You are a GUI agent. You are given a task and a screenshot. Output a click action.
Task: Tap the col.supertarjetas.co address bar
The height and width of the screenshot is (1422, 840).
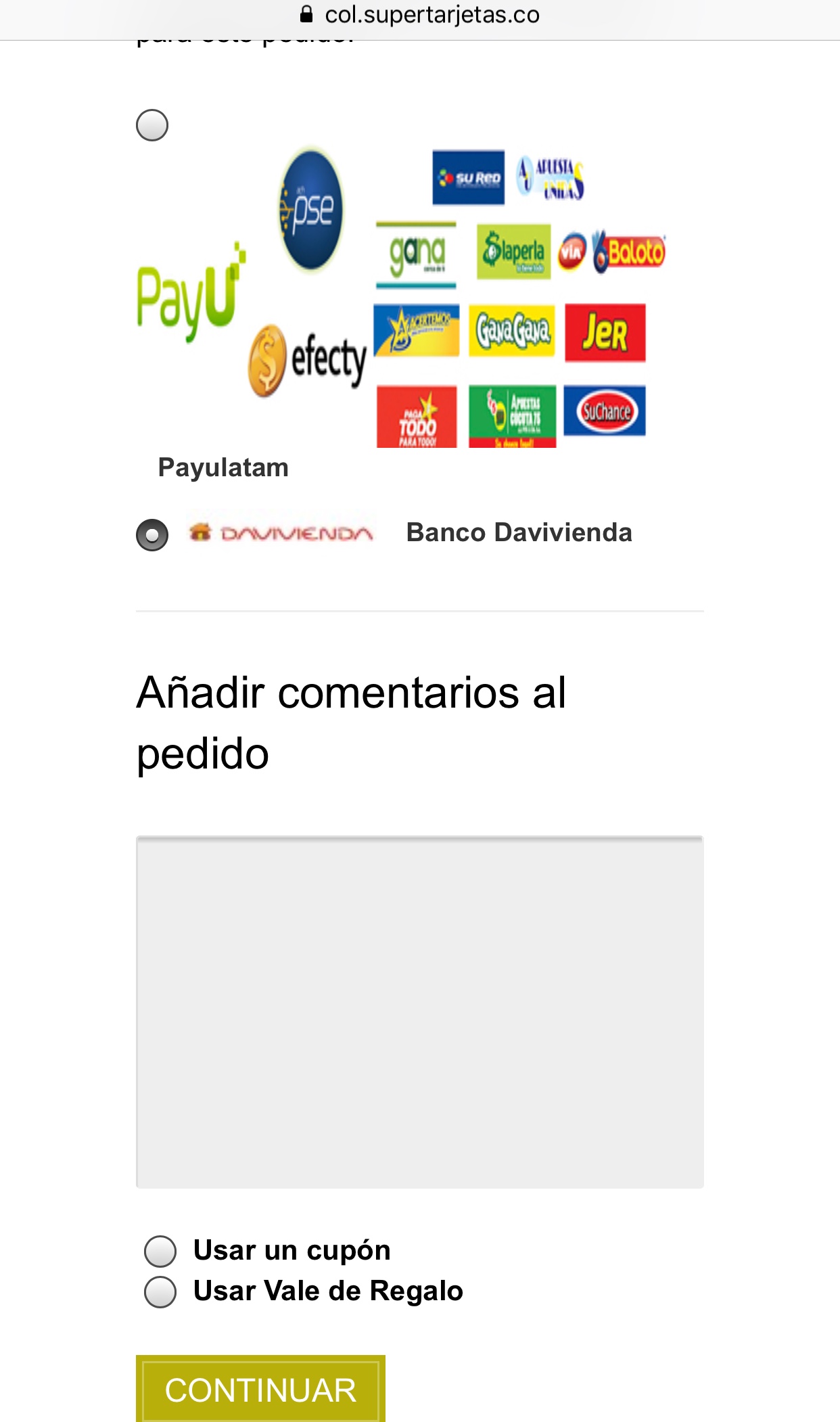[x=420, y=15]
